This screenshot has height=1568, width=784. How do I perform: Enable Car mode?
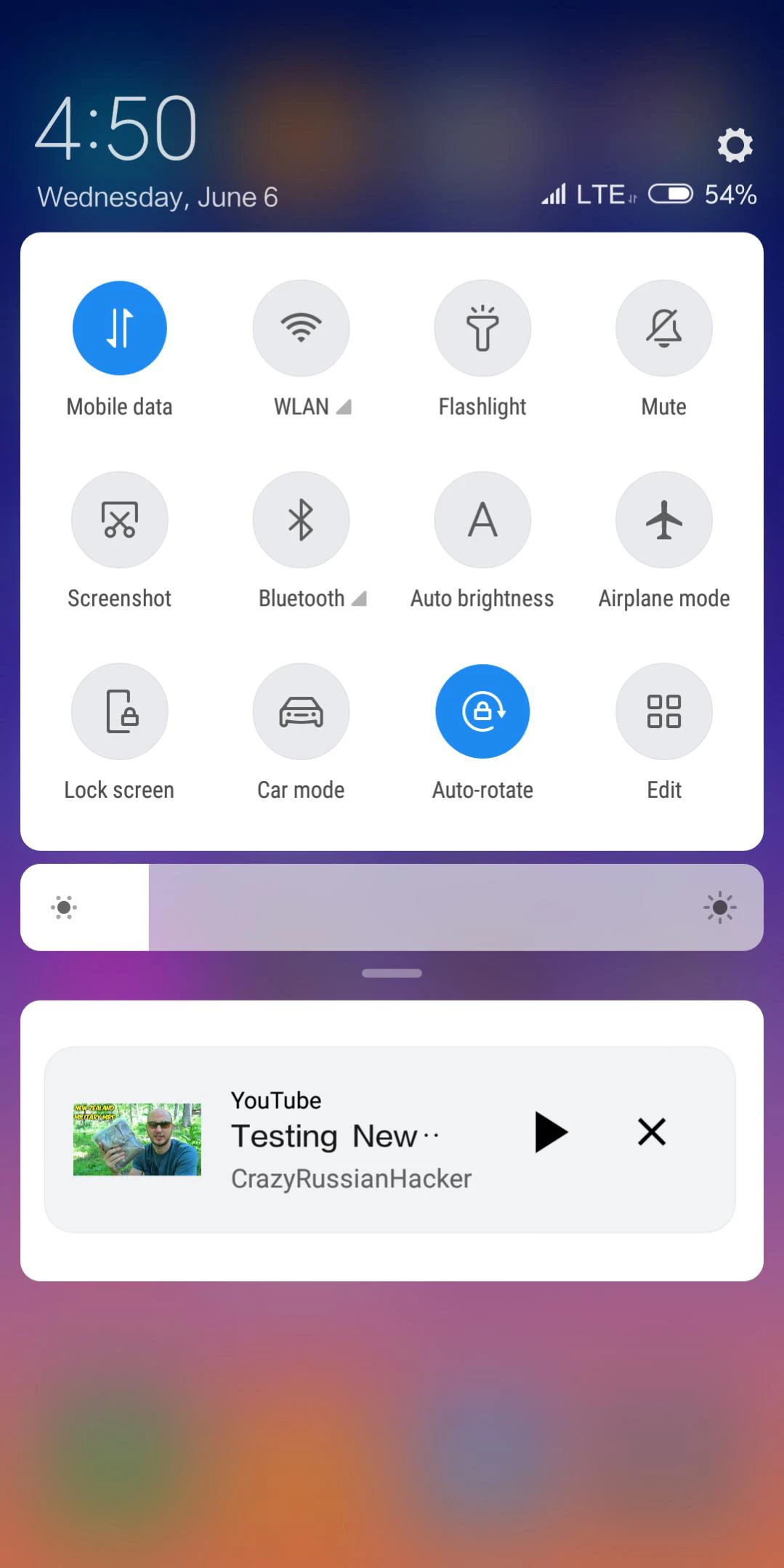[301, 711]
